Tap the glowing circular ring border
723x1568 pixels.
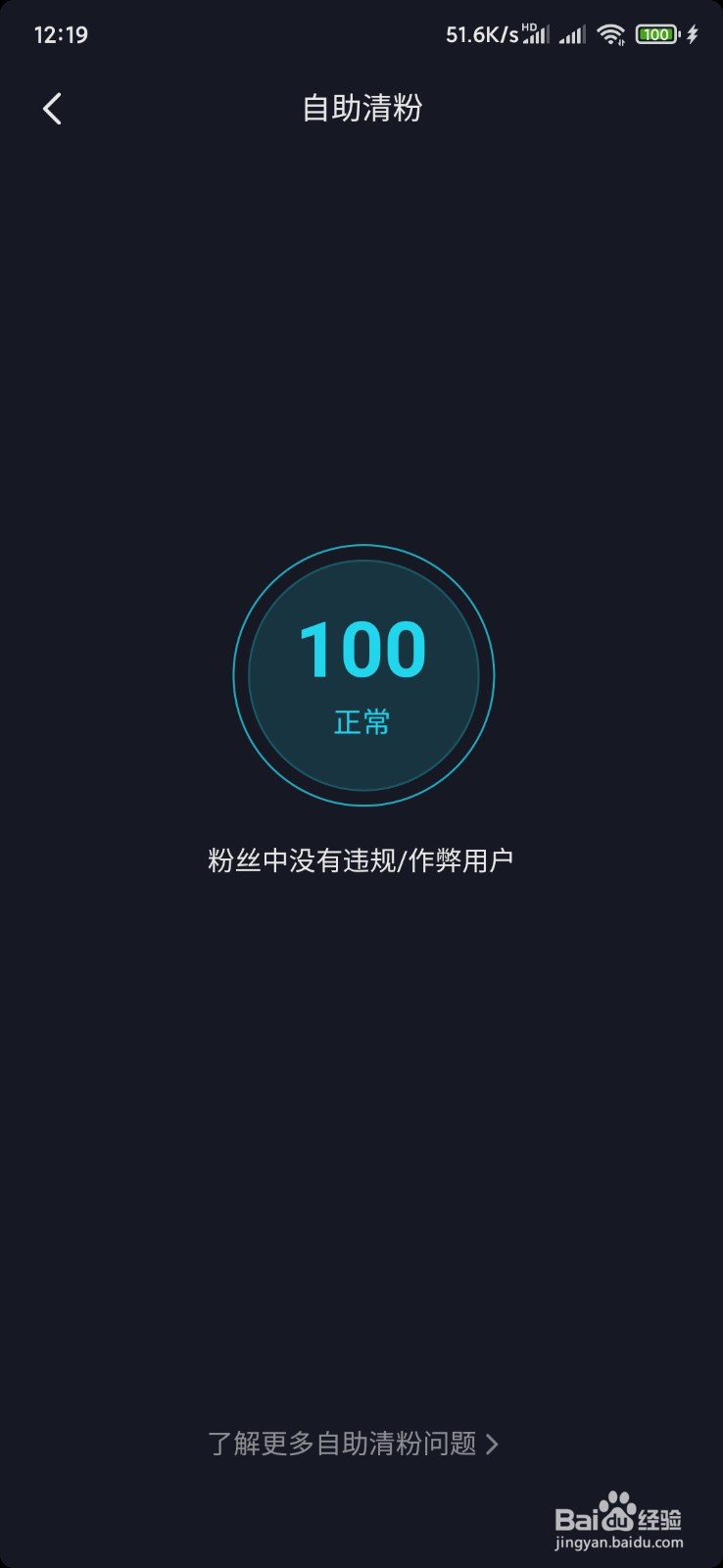tap(361, 549)
